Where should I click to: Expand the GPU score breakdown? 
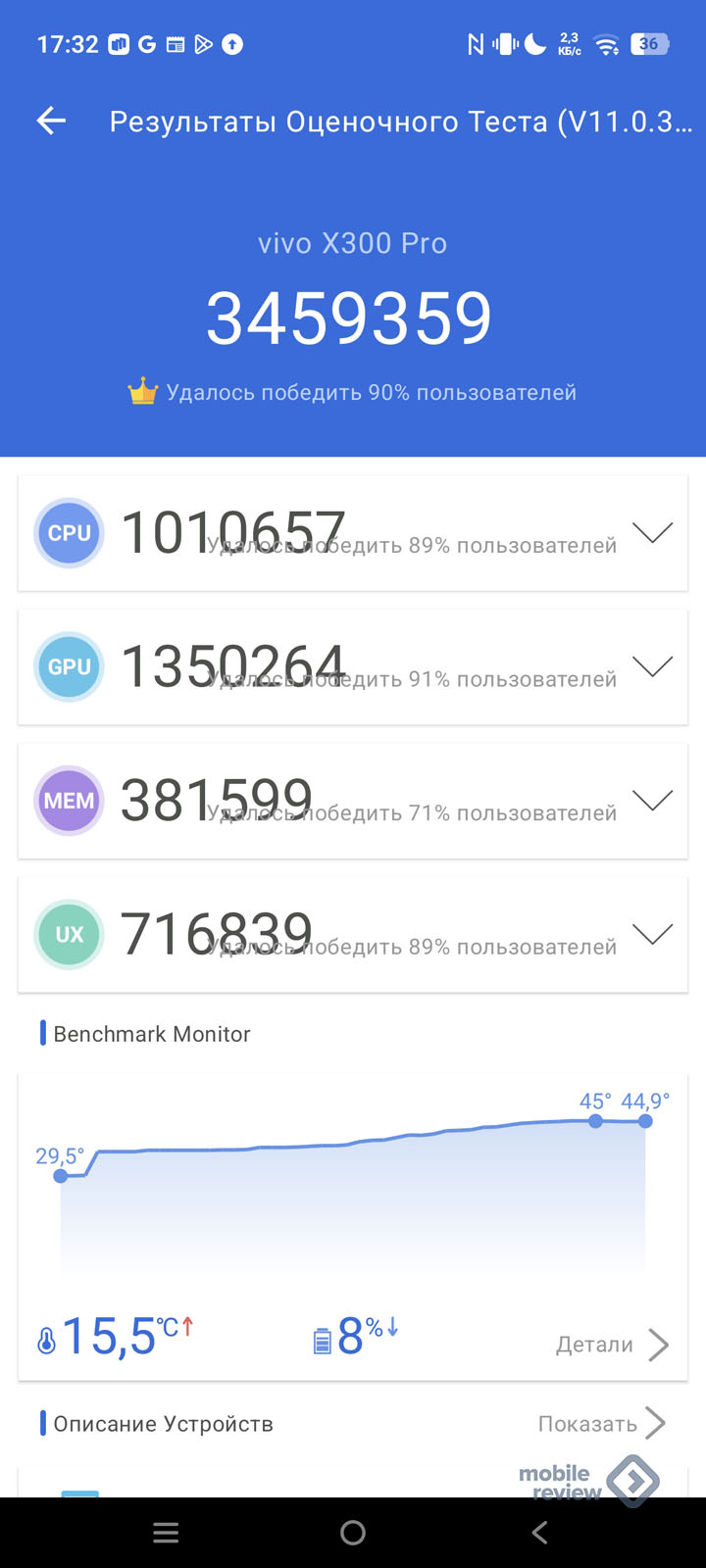pos(652,666)
